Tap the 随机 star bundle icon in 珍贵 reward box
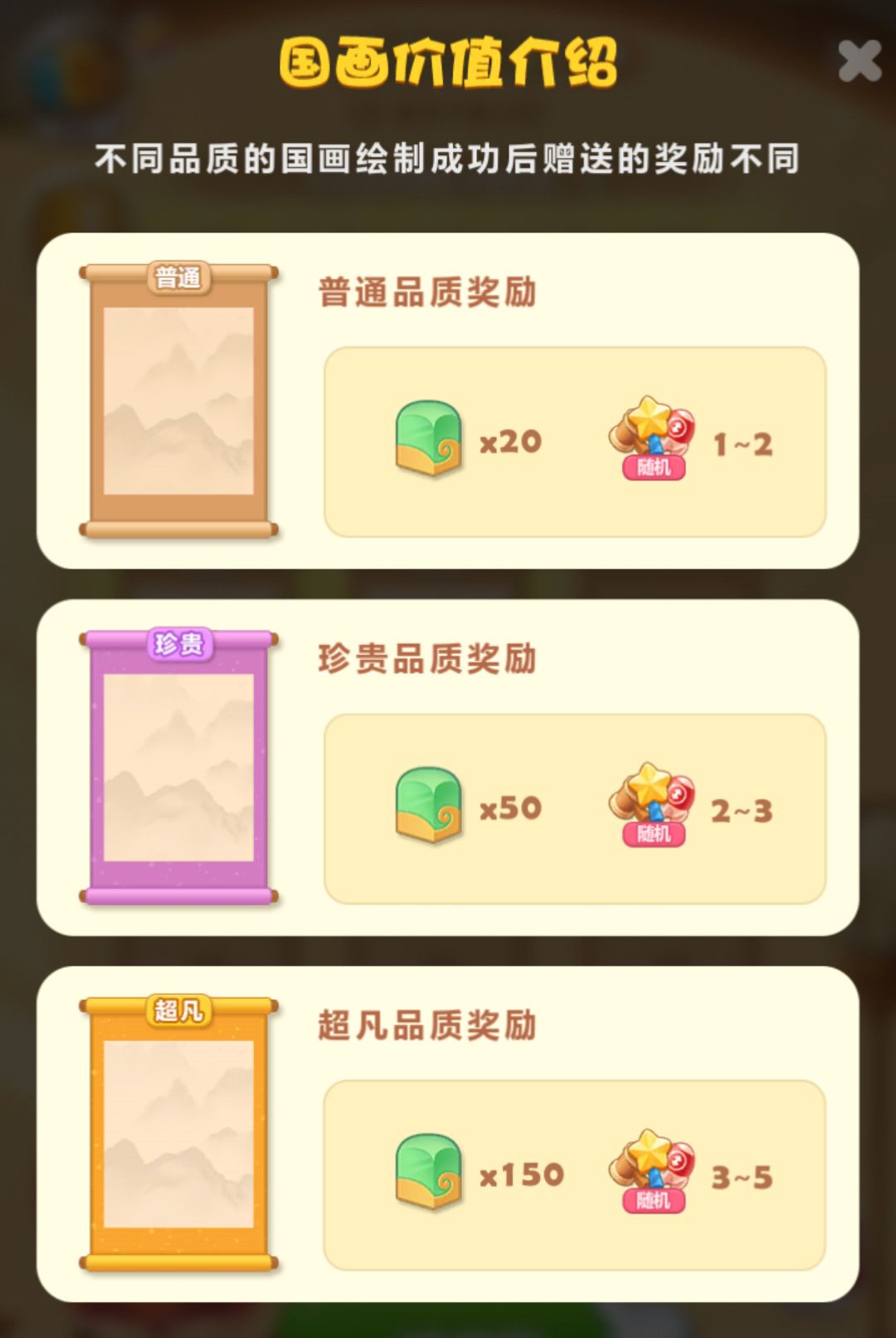This screenshot has width=896, height=1338. (x=653, y=798)
